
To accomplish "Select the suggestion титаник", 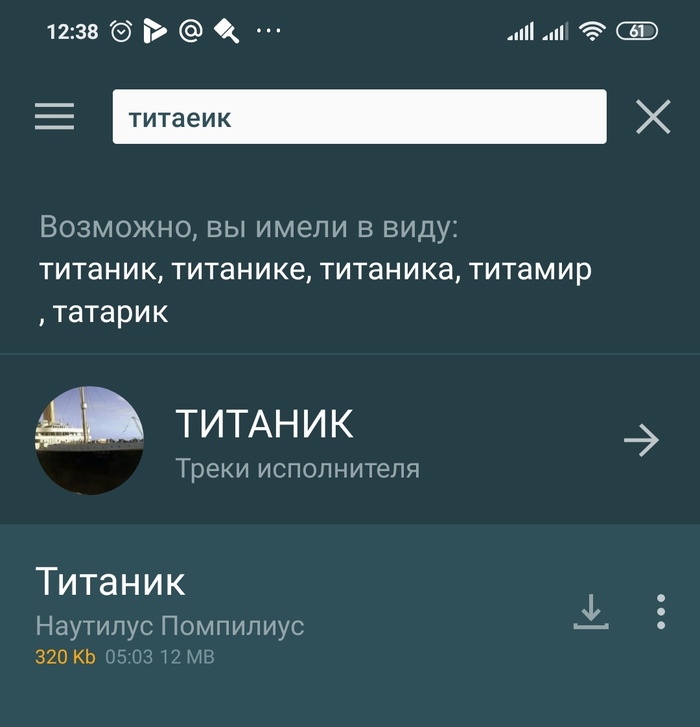I will pos(100,270).
